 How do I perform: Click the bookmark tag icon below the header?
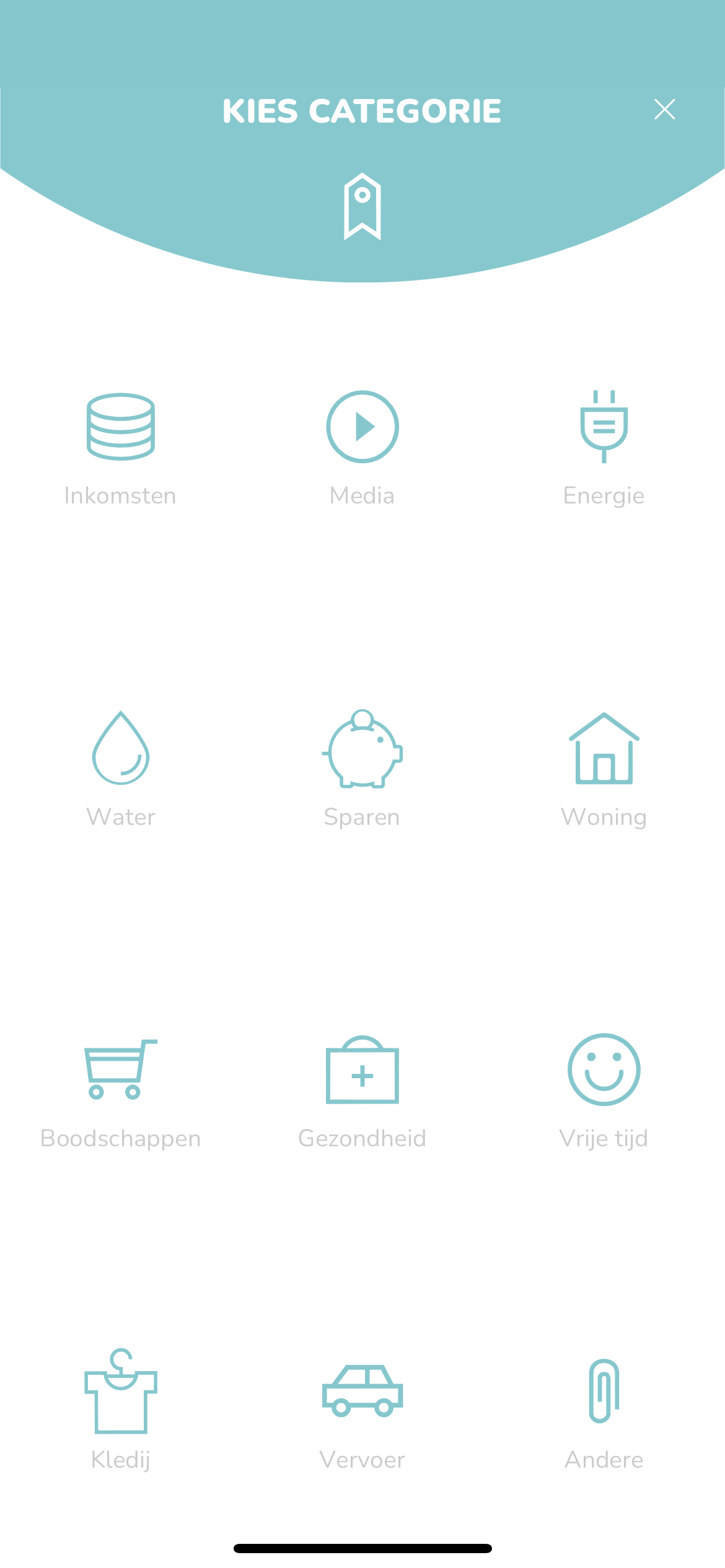362,207
